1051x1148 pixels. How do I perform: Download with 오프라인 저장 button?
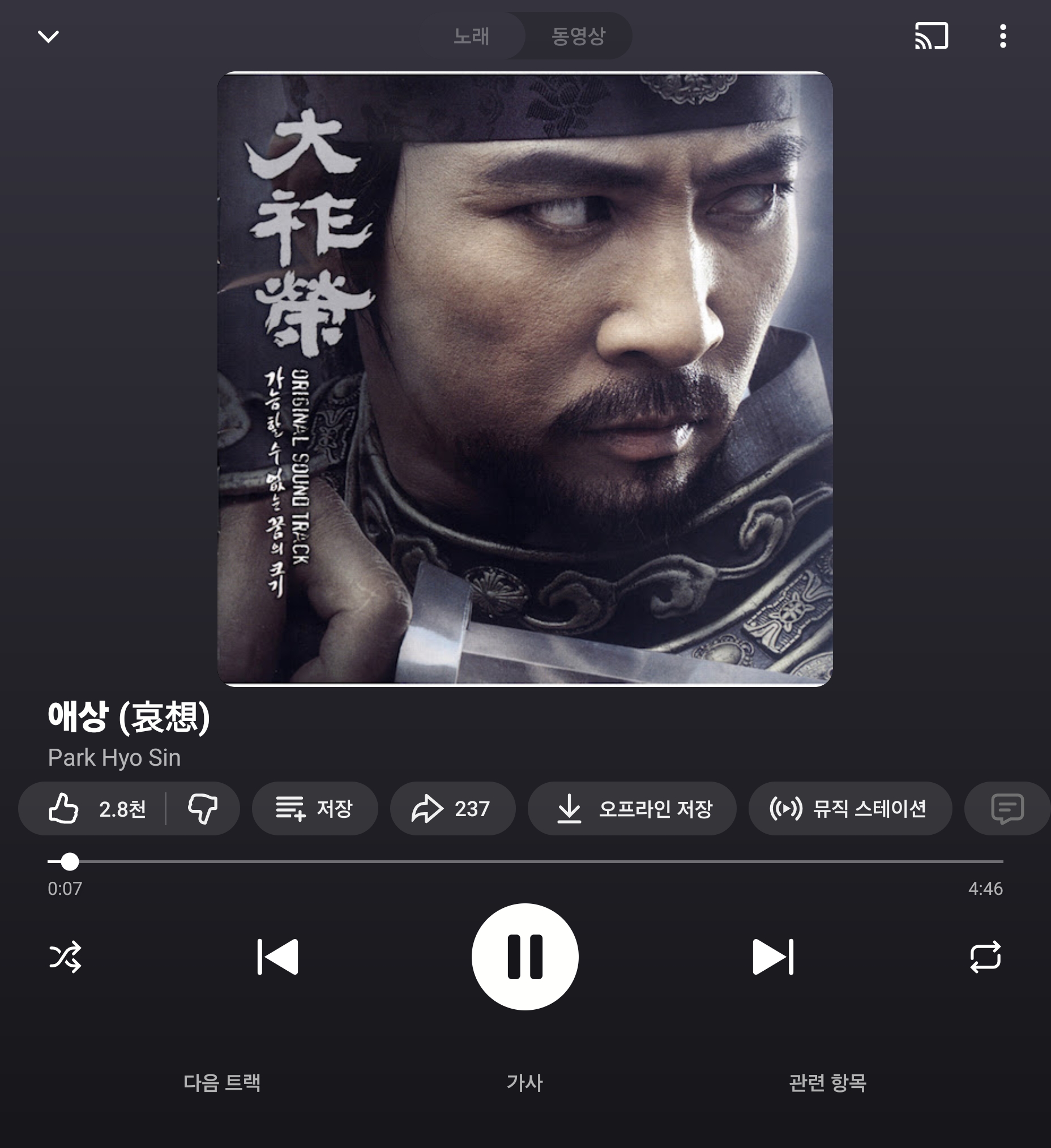click(632, 808)
